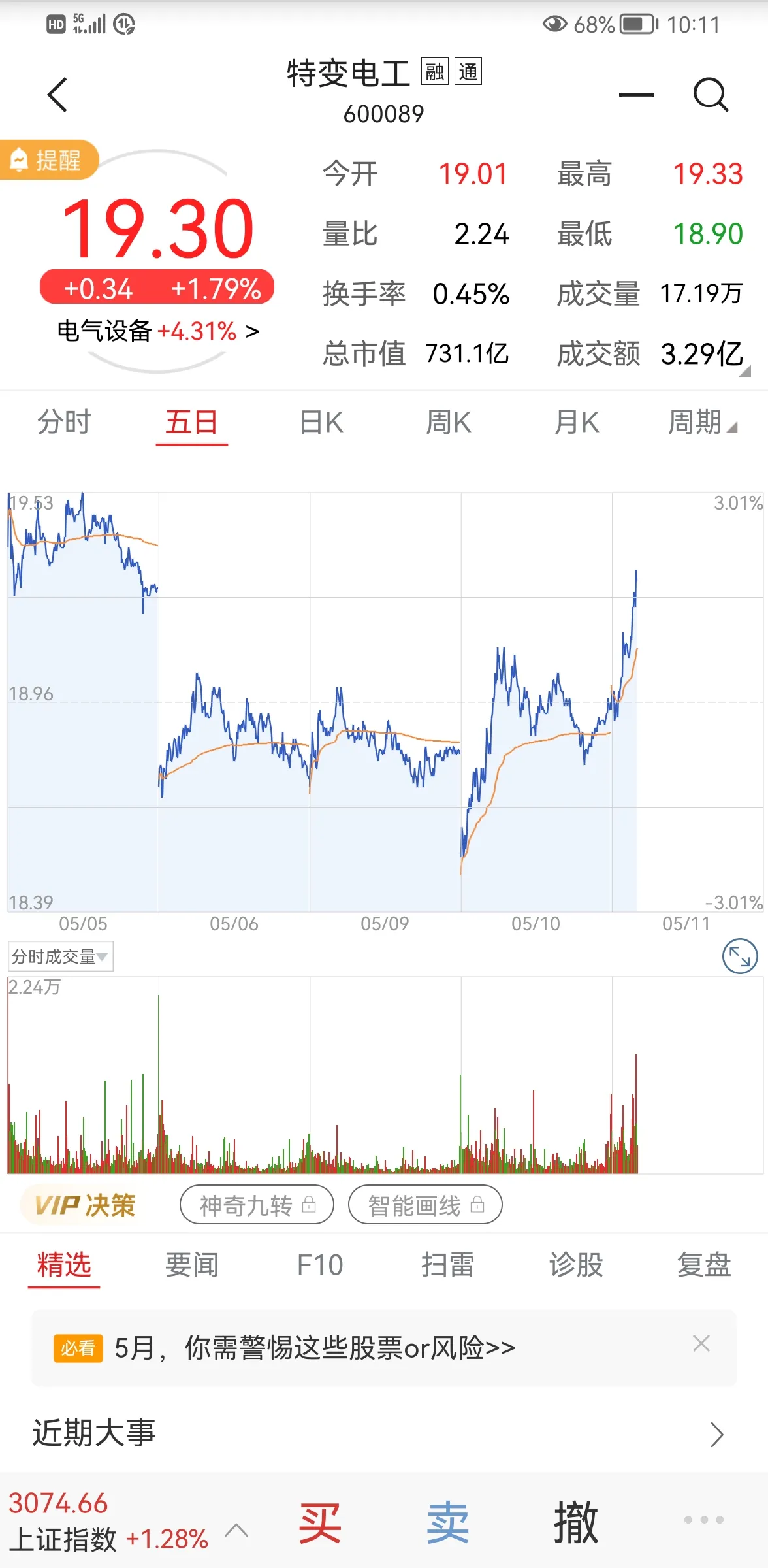Screen dimensions: 768x1568
Task: Open the 神奇九转 VIP feature
Action: click(257, 1205)
